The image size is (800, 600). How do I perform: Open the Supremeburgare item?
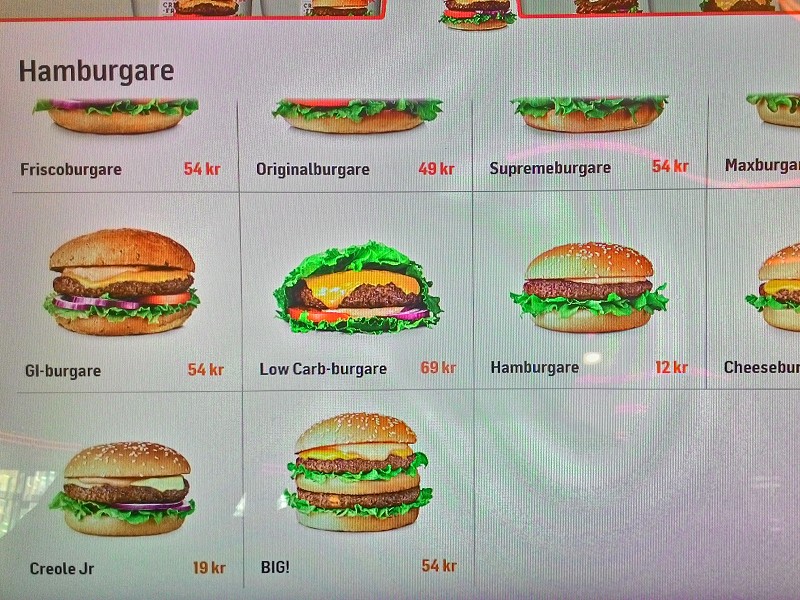tap(589, 140)
